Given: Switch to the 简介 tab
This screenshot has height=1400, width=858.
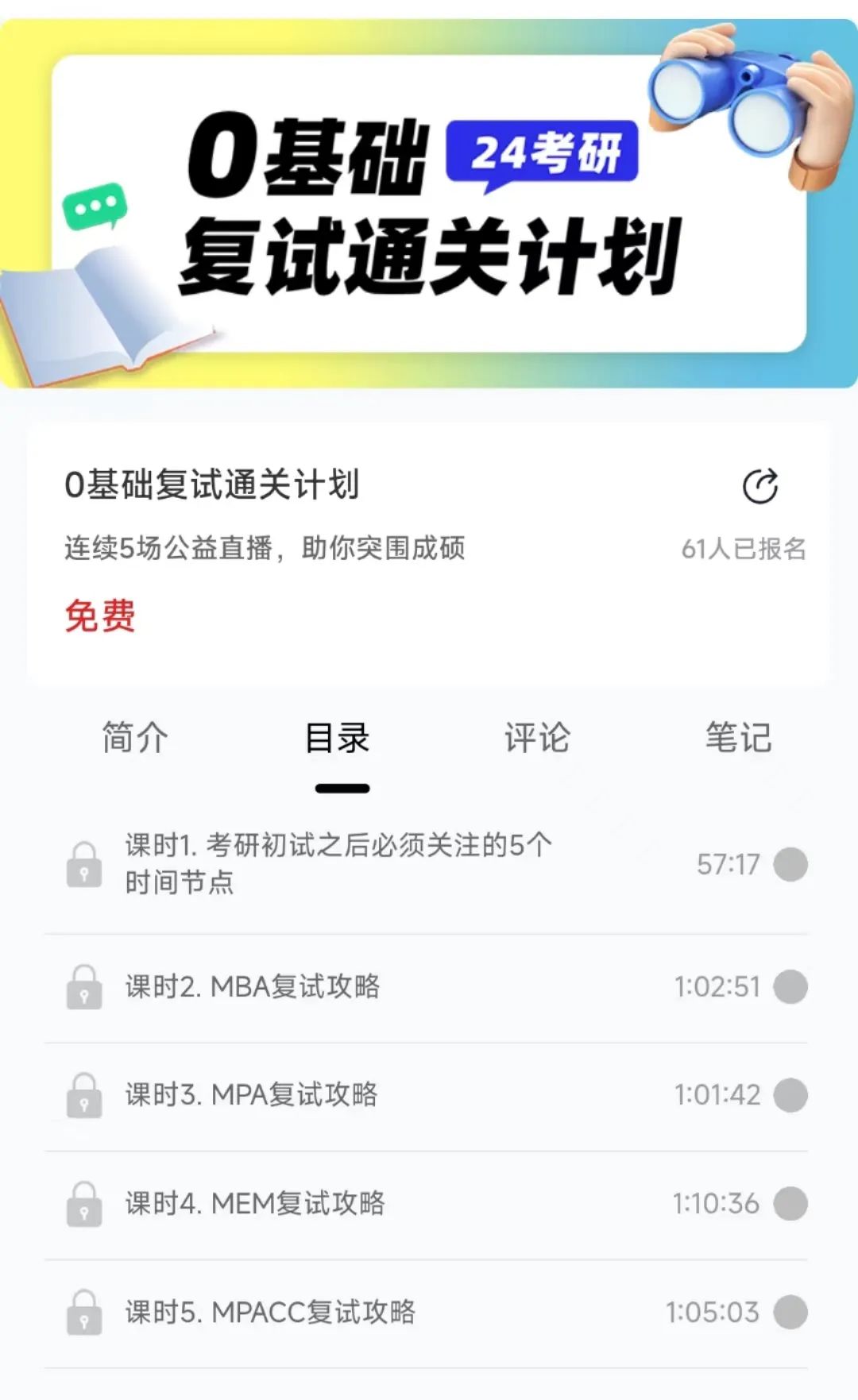Looking at the screenshot, I should pyautogui.click(x=135, y=737).
